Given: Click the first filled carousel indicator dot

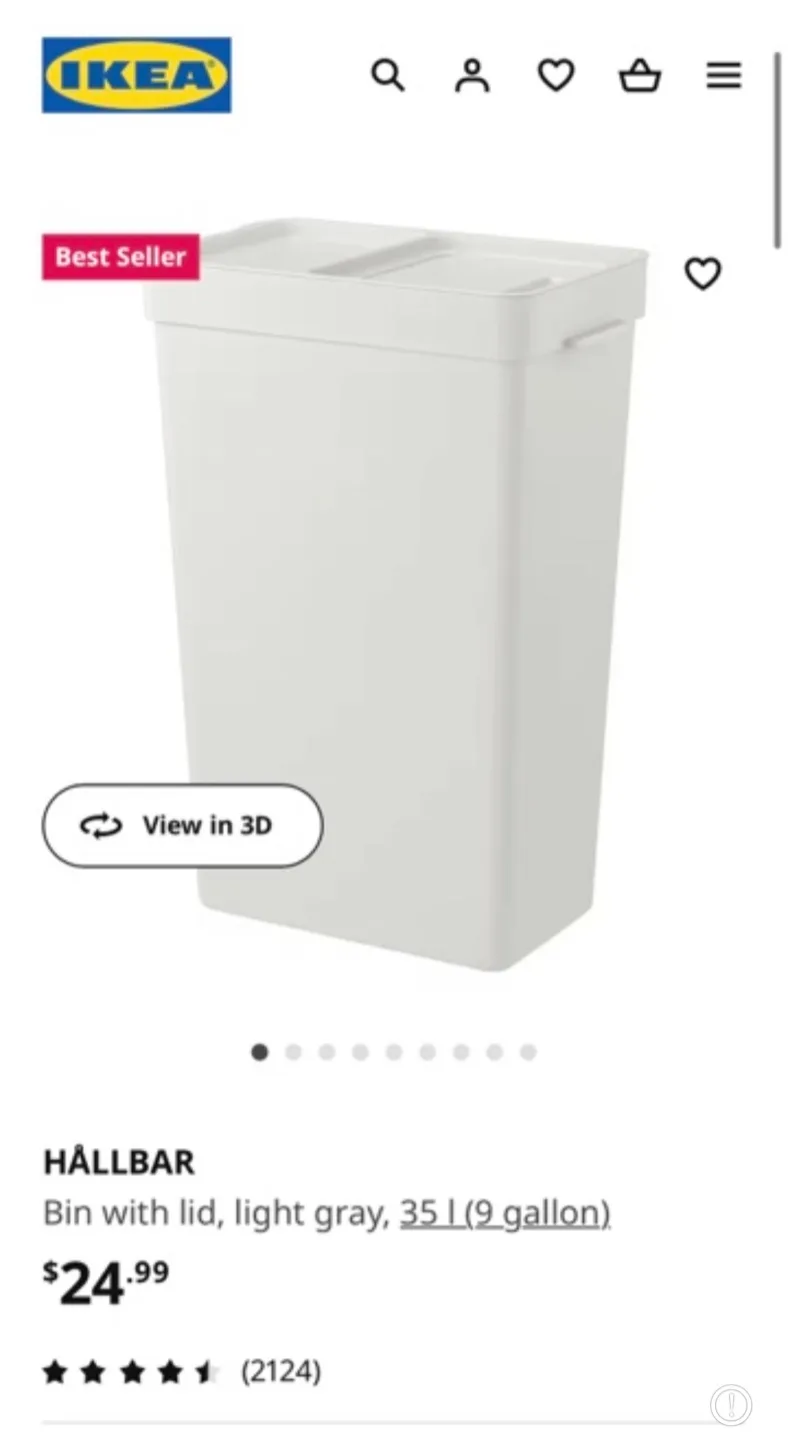Looking at the screenshot, I should pyautogui.click(x=259, y=1052).
